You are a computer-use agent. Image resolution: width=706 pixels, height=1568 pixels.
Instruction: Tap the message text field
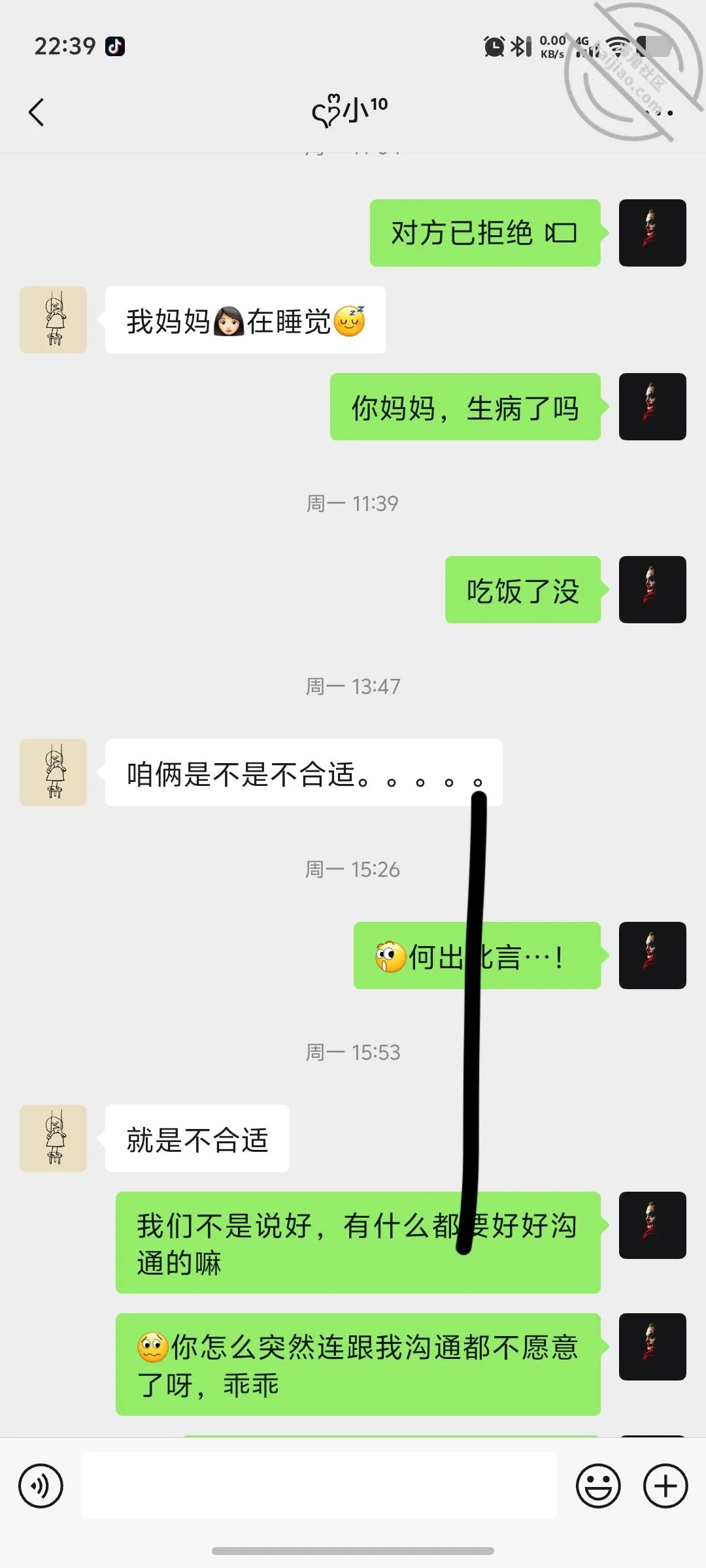coord(319,1486)
